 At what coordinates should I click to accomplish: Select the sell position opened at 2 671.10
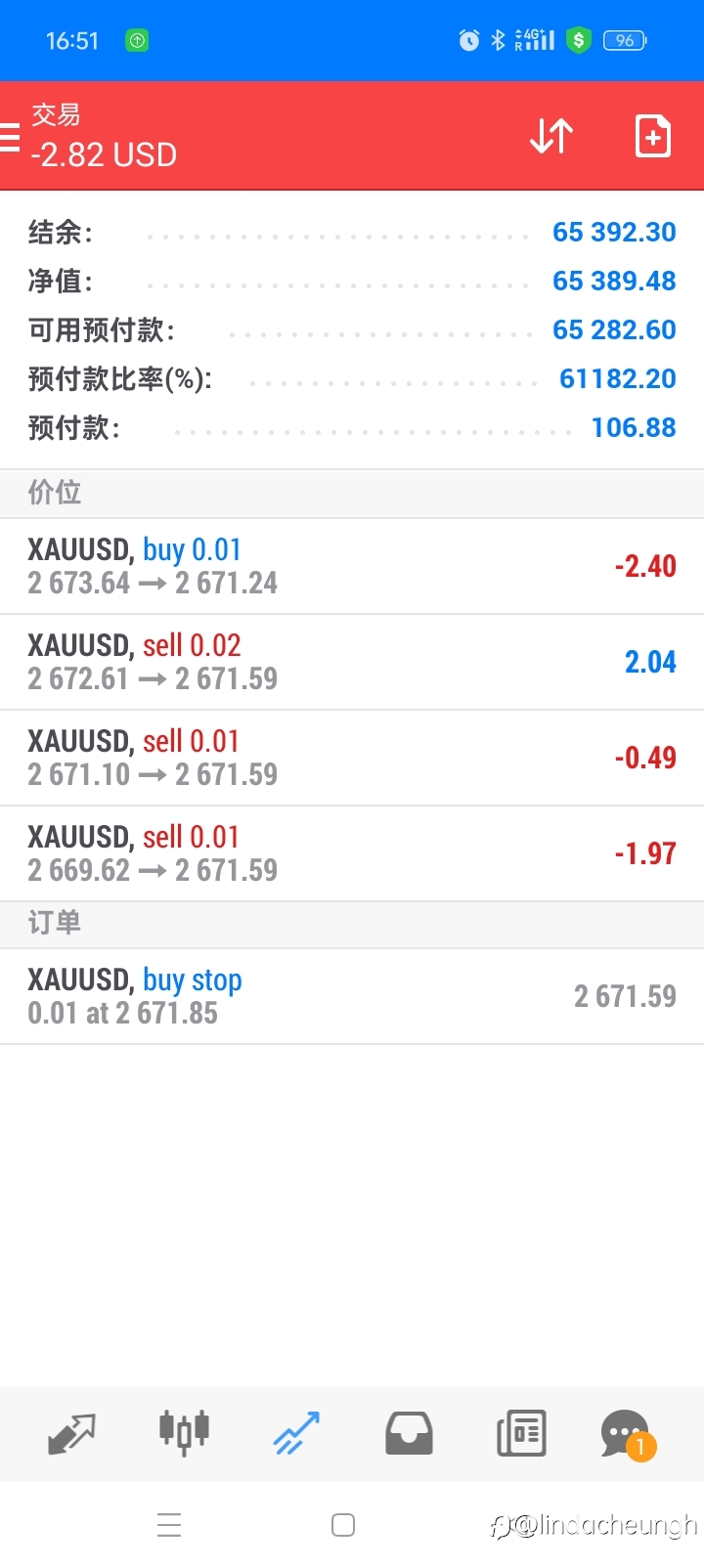(352, 758)
